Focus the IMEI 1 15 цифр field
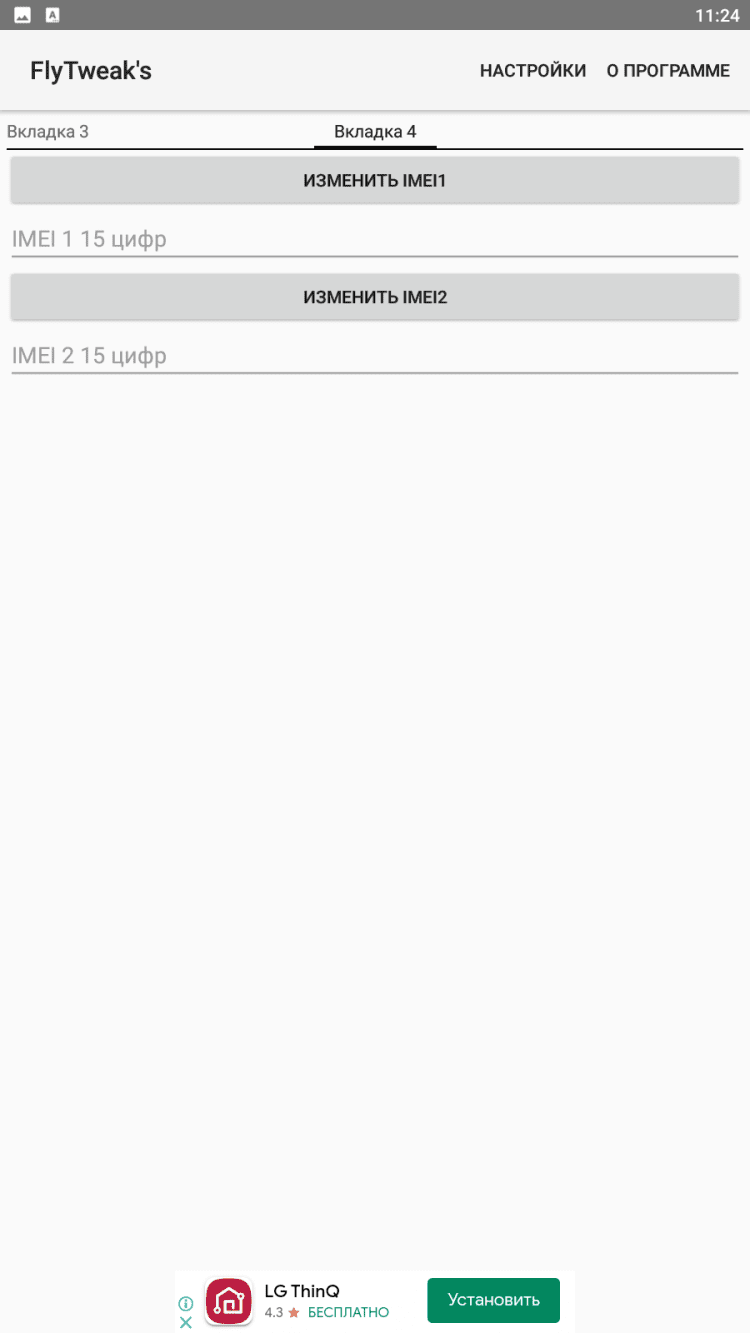The height and width of the screenshot is (1333, 750). [x=375, y=240]
